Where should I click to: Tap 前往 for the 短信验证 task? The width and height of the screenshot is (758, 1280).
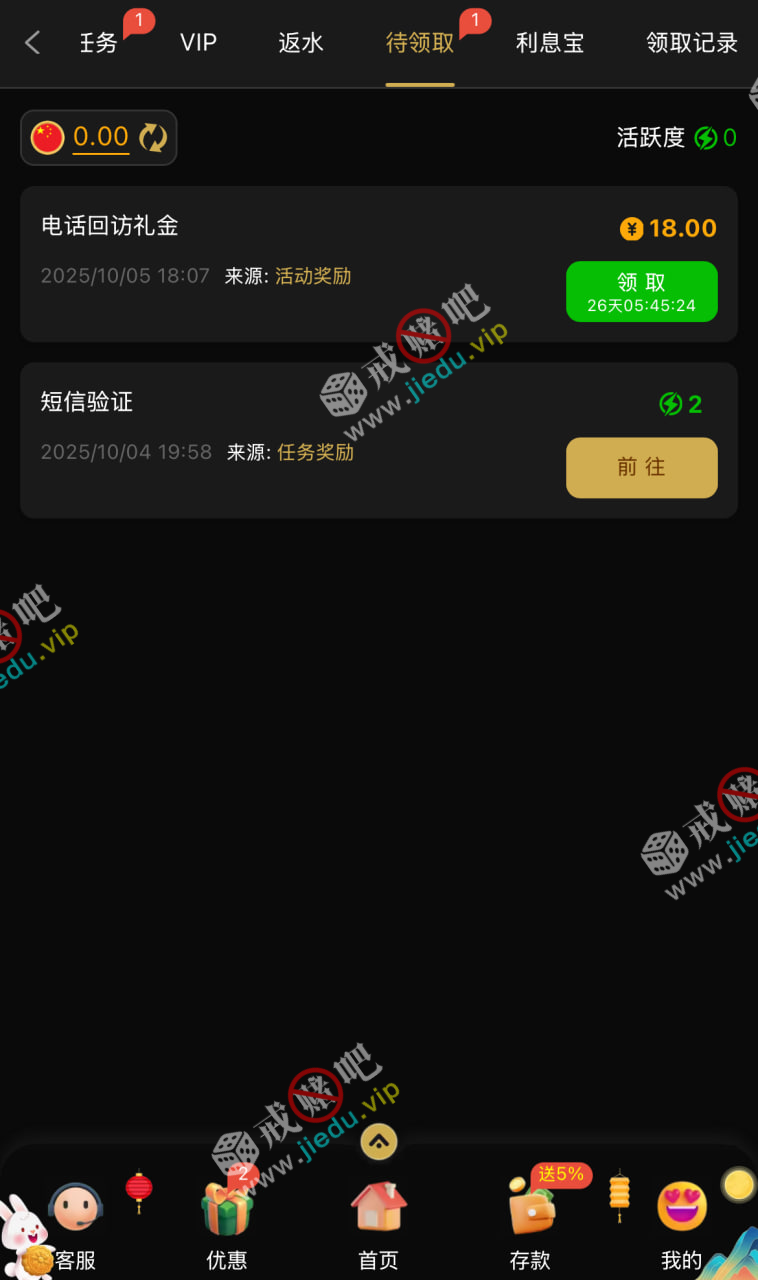pyautogui.click(x=641, y=467)
